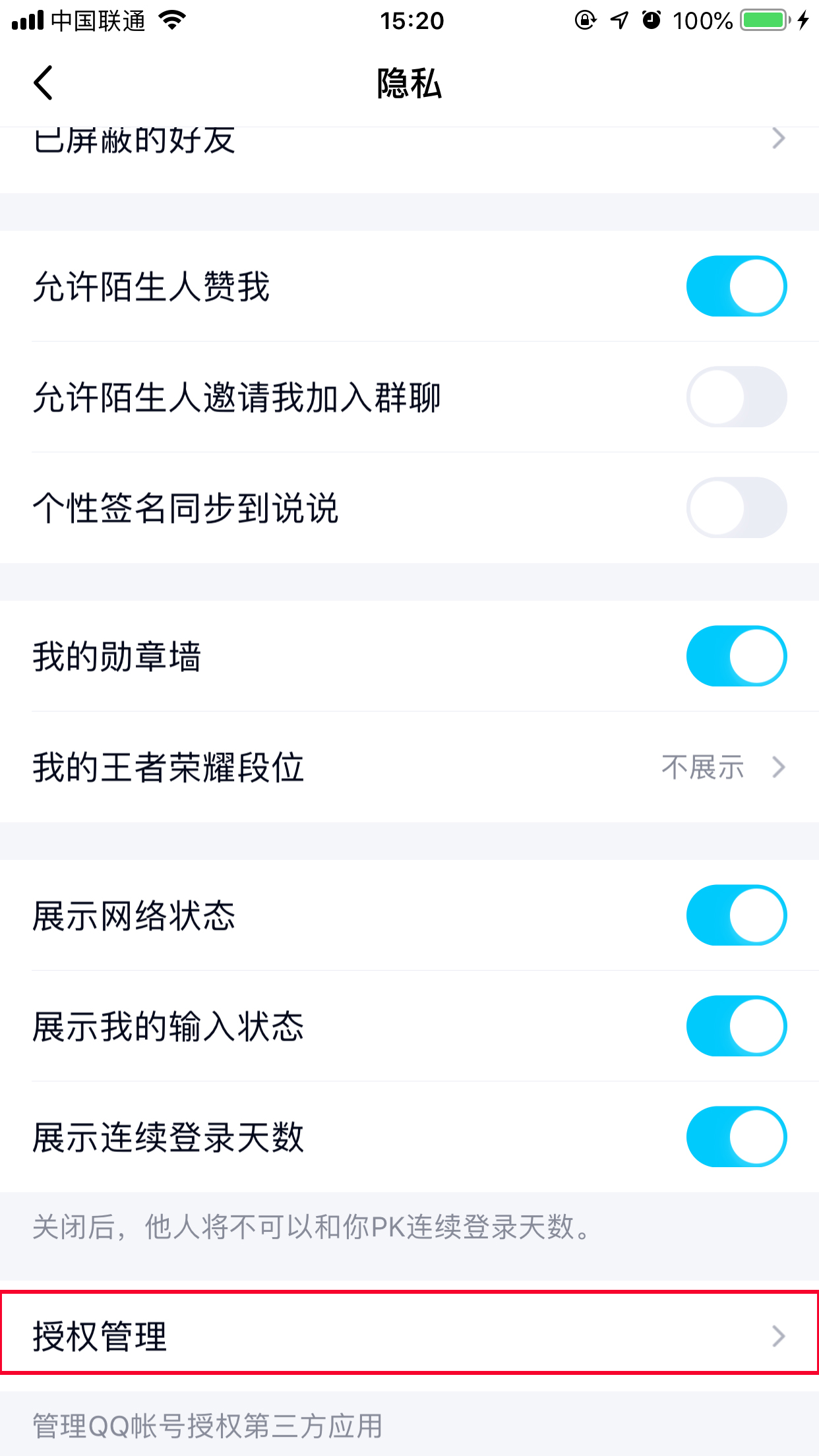Turn off 我的勋章墙
The height and width of the screenshot is (1456, 819).
(x=736, y=656)
